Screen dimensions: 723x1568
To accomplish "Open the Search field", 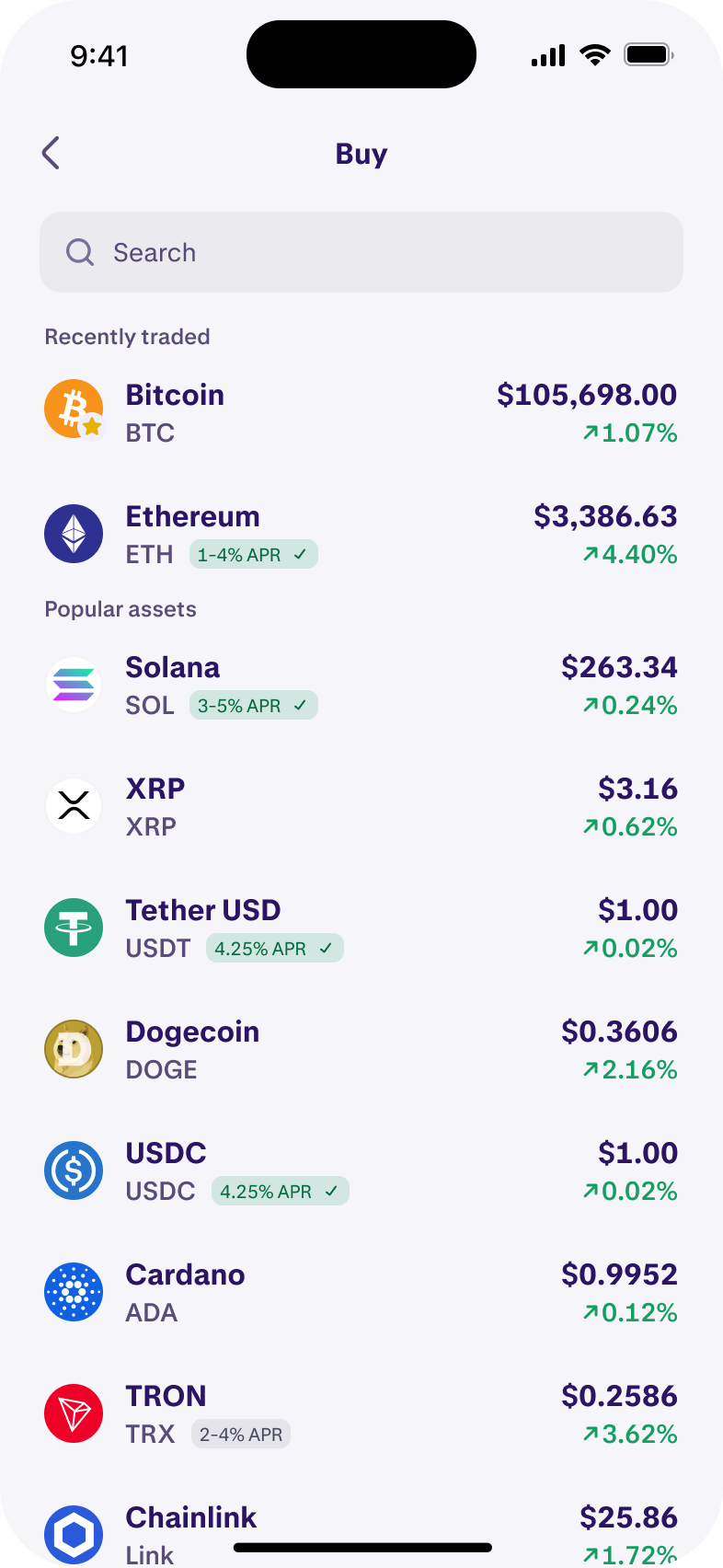I will 361,252.
